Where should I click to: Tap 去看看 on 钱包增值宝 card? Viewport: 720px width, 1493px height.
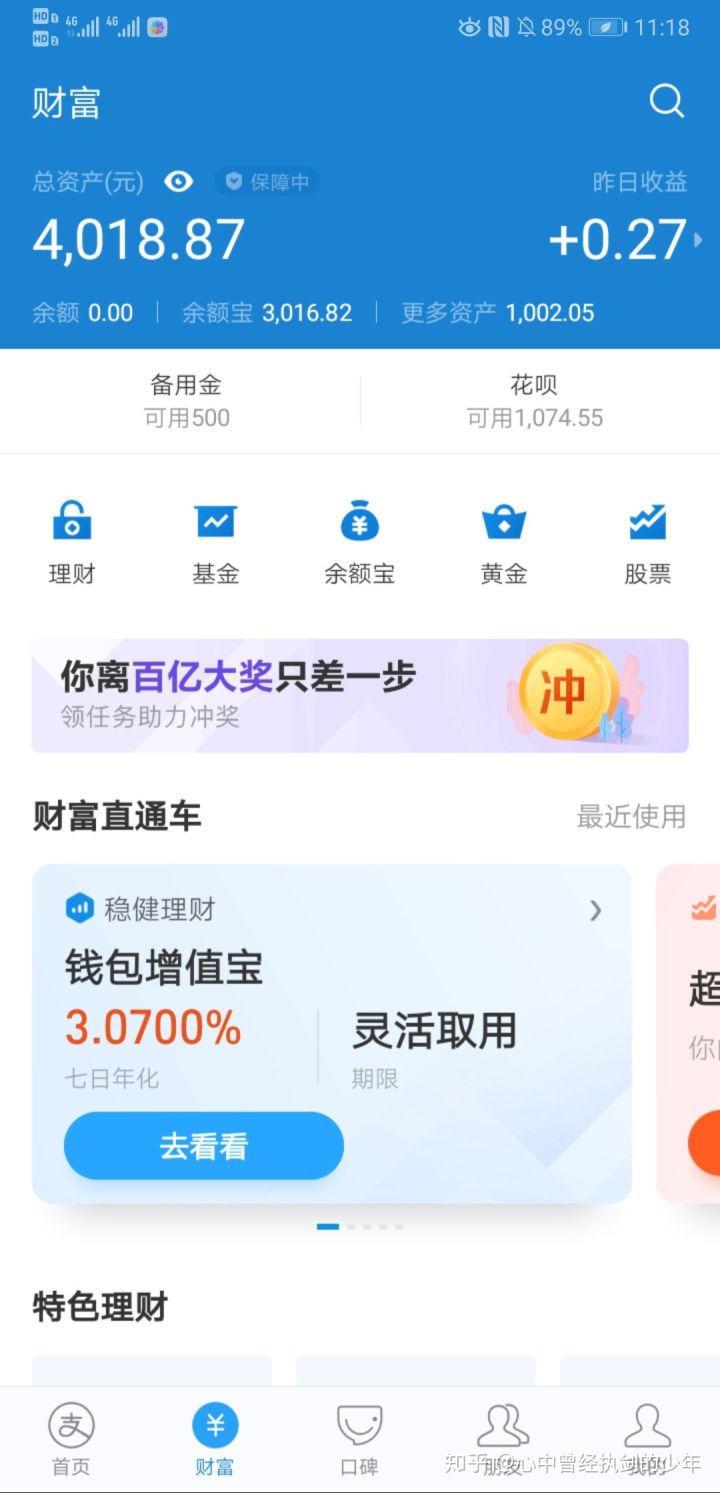click(x=204, y=1146)
